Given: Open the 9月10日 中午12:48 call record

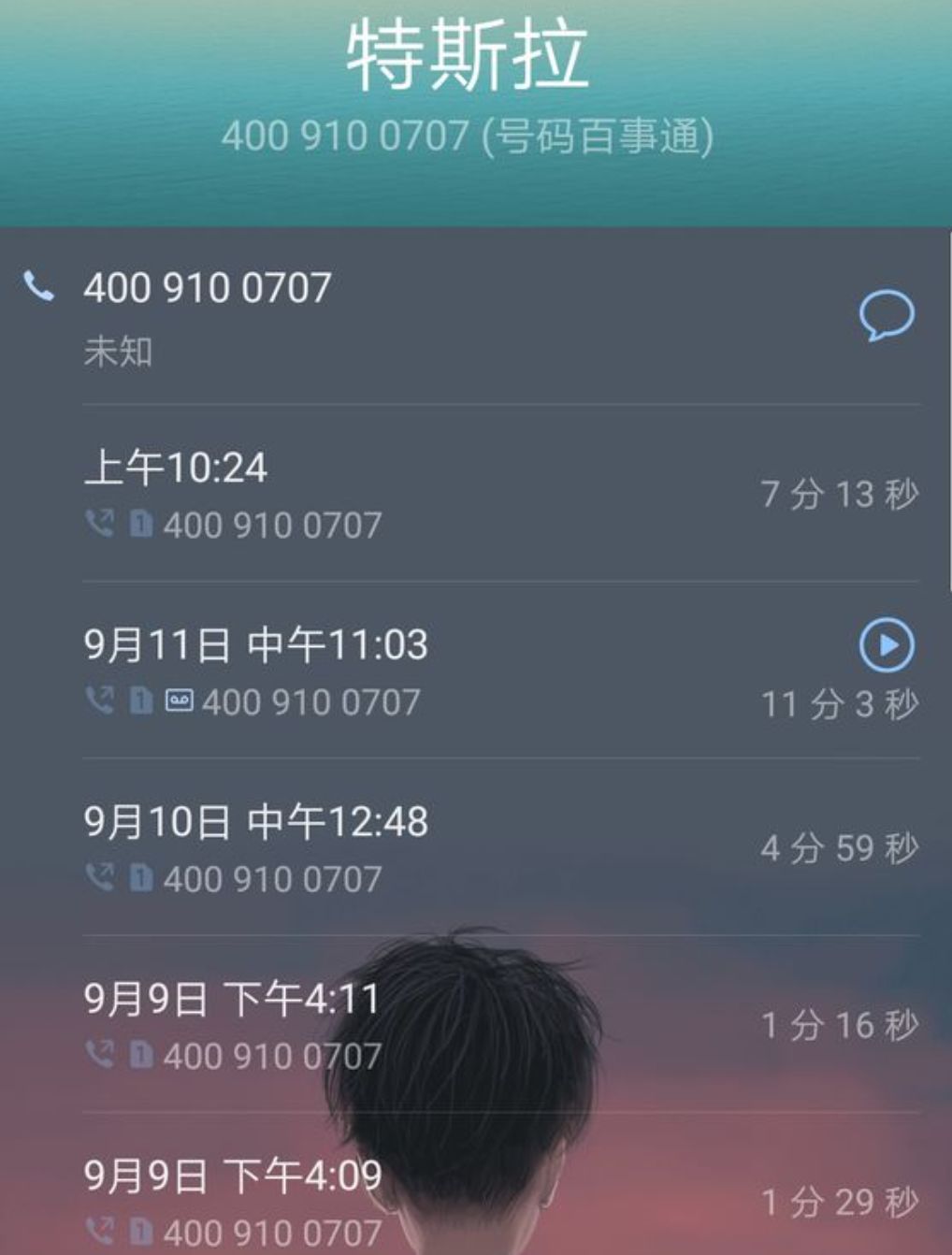Looking at the screenshot, I should coord(421,848).
